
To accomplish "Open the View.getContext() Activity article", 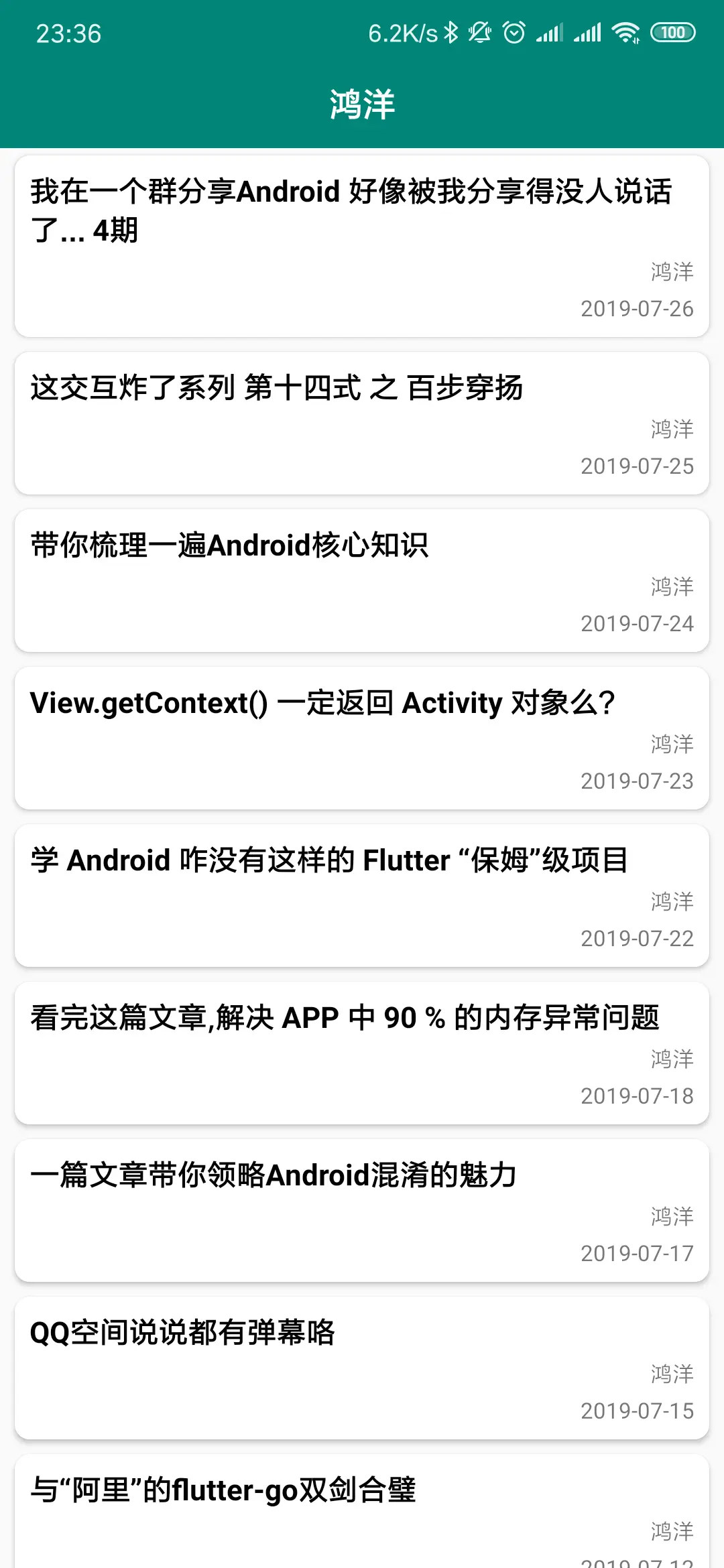I will tap(362, 738).
